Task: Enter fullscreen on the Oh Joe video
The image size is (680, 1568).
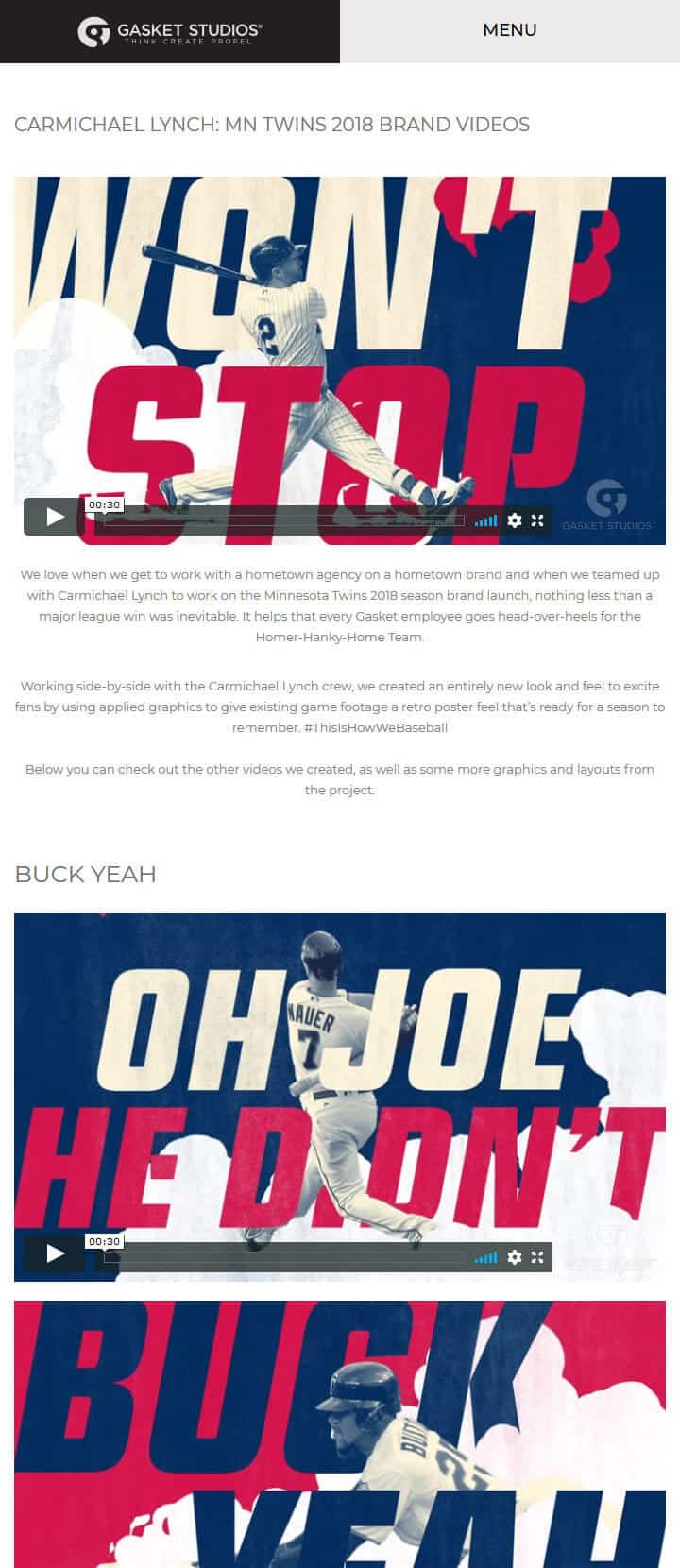Action: pos(537,1257)
